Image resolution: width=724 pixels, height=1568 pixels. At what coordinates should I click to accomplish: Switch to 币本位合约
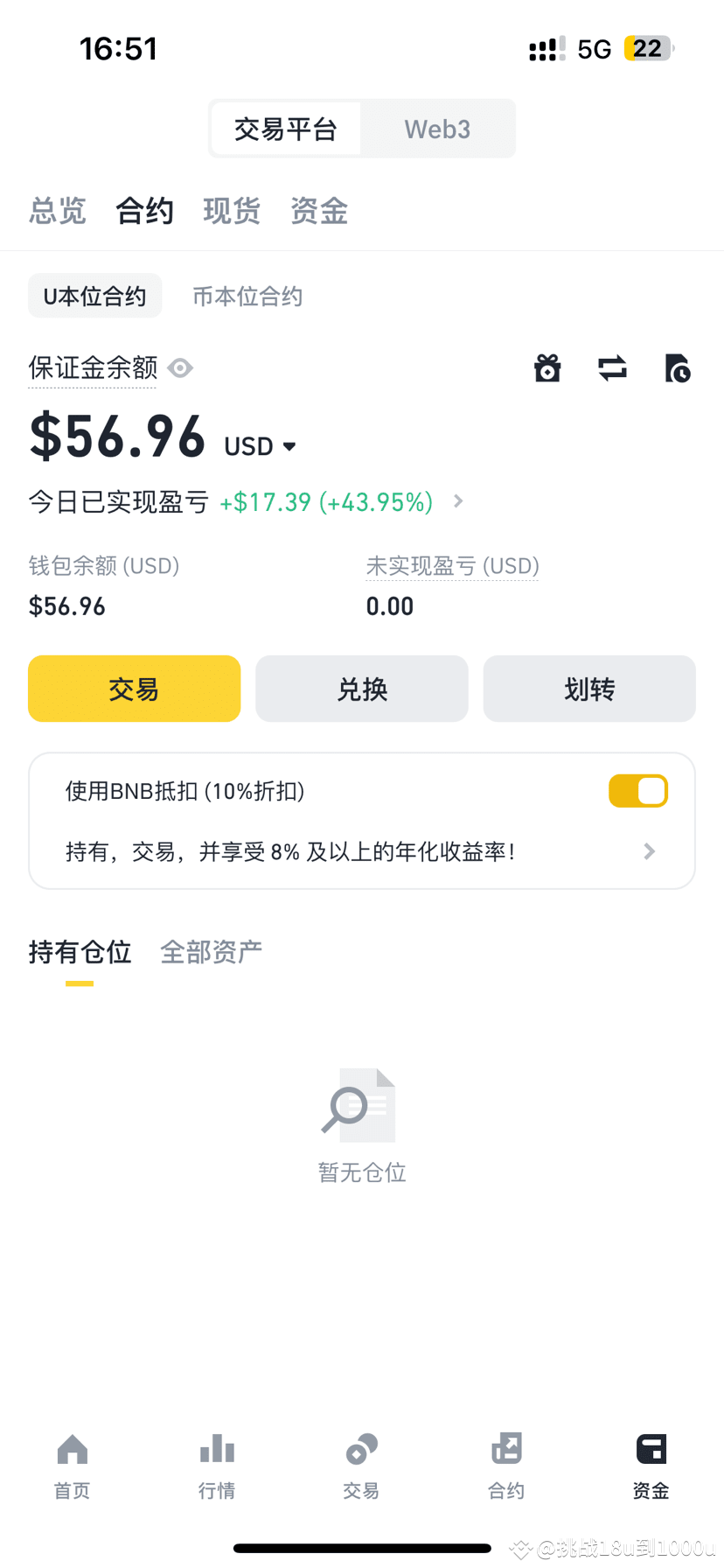247,297
